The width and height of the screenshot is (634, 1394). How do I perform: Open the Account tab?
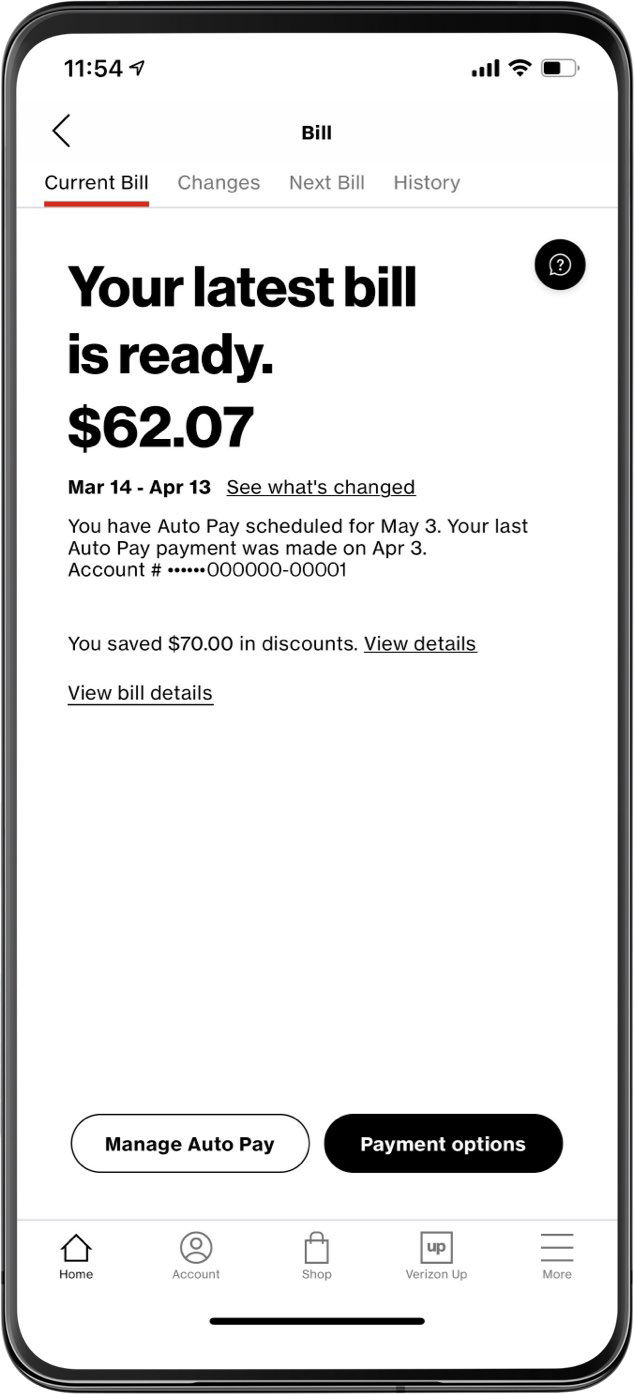pyautogui.click(x=196, y=1256)
